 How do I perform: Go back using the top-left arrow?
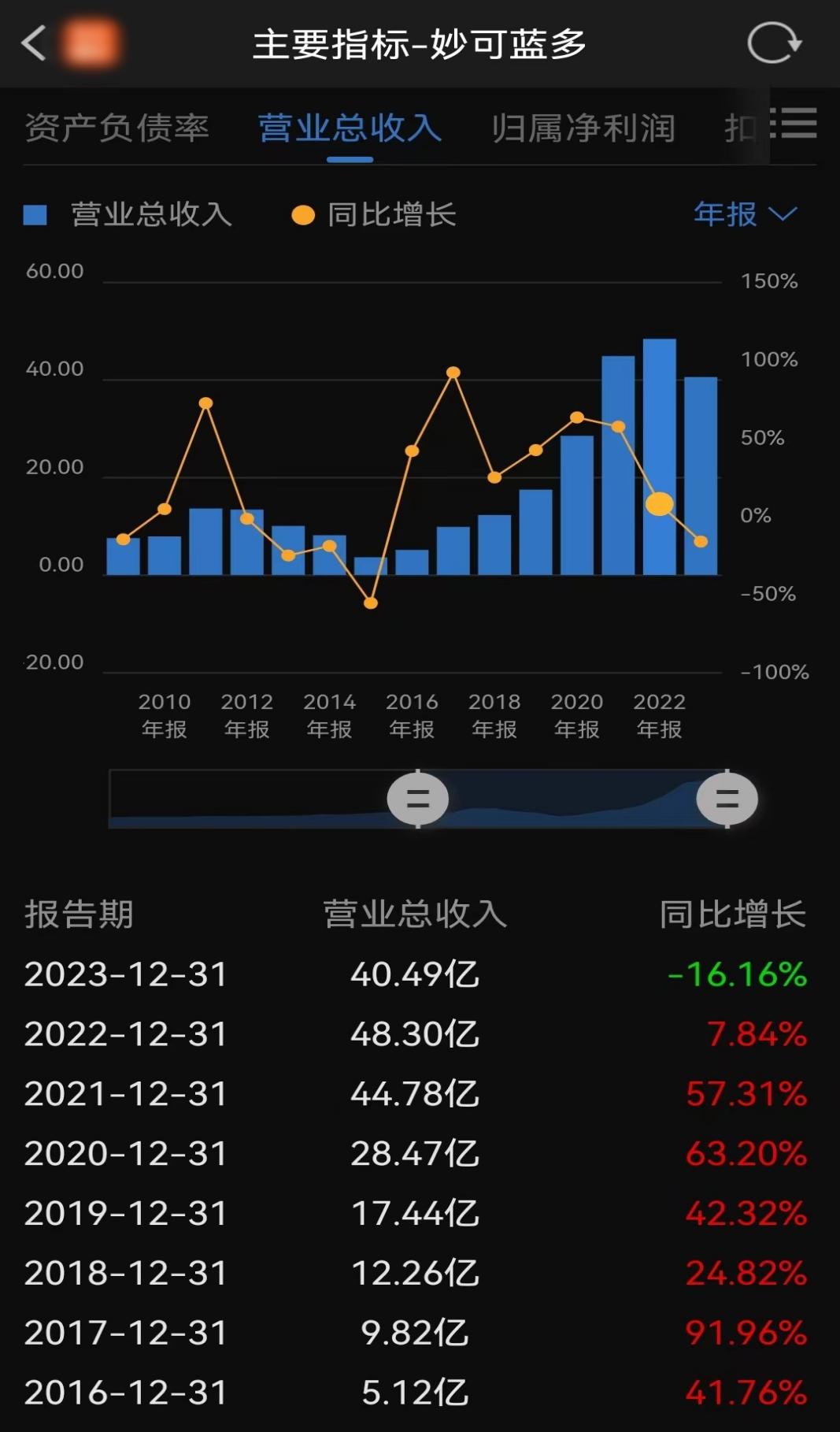(34, 43)
